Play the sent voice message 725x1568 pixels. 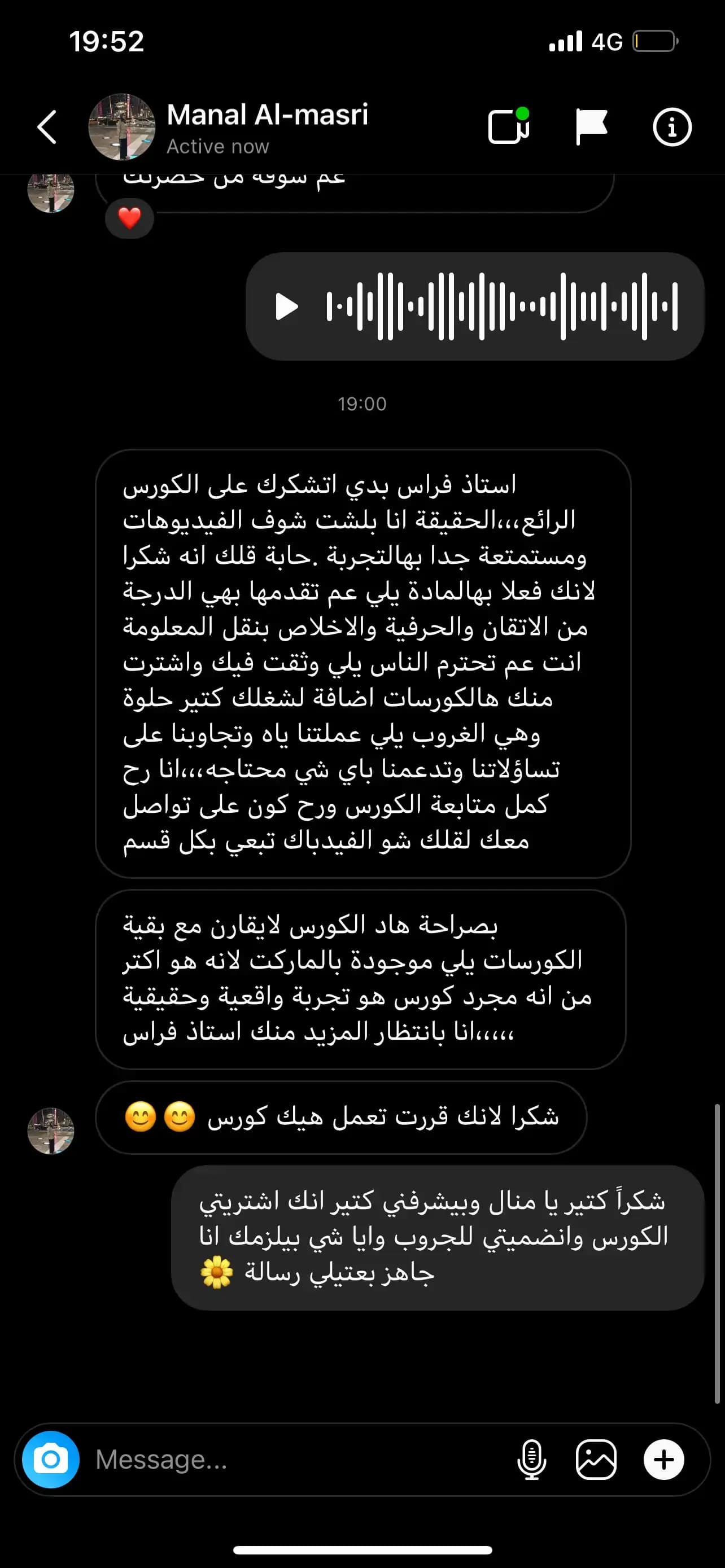[287, 306]
